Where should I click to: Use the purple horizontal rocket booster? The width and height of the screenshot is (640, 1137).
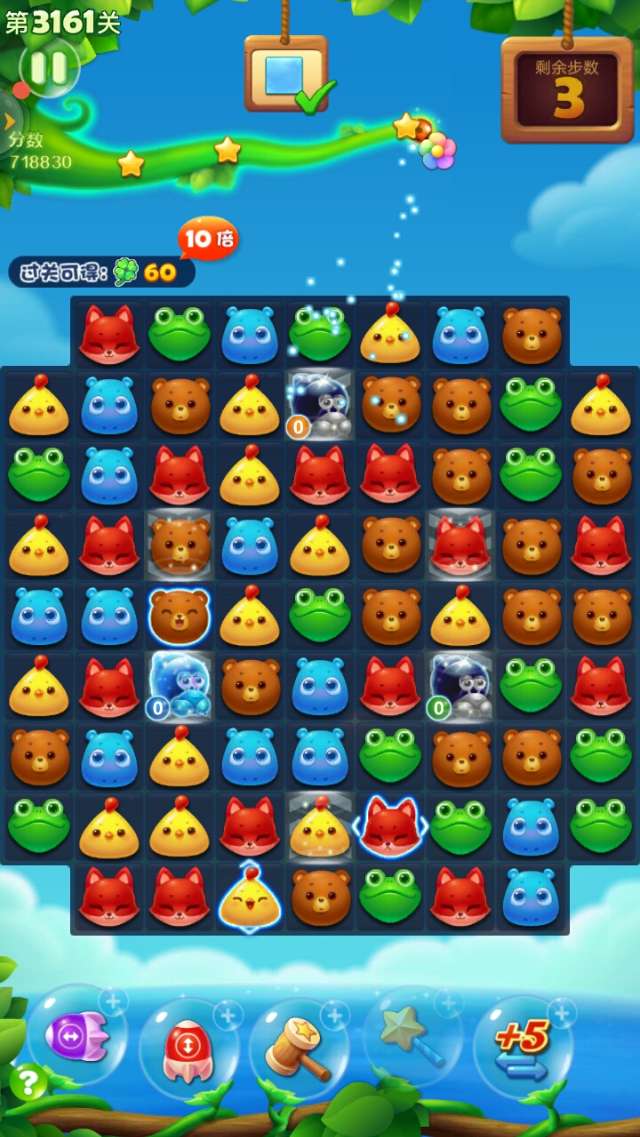click(75, 1036)
